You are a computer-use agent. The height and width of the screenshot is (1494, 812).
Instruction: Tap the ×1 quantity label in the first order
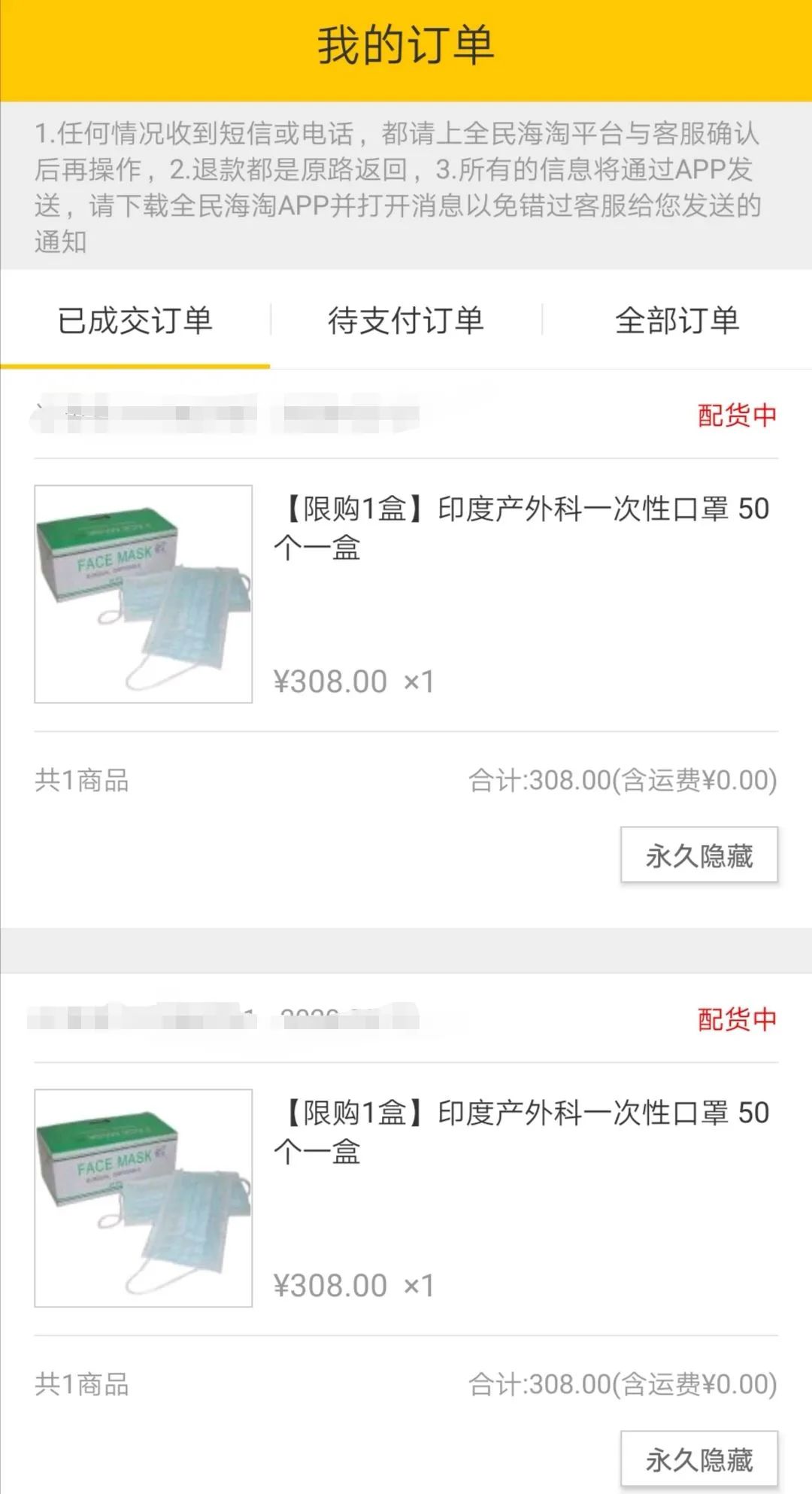click(423, 681)
